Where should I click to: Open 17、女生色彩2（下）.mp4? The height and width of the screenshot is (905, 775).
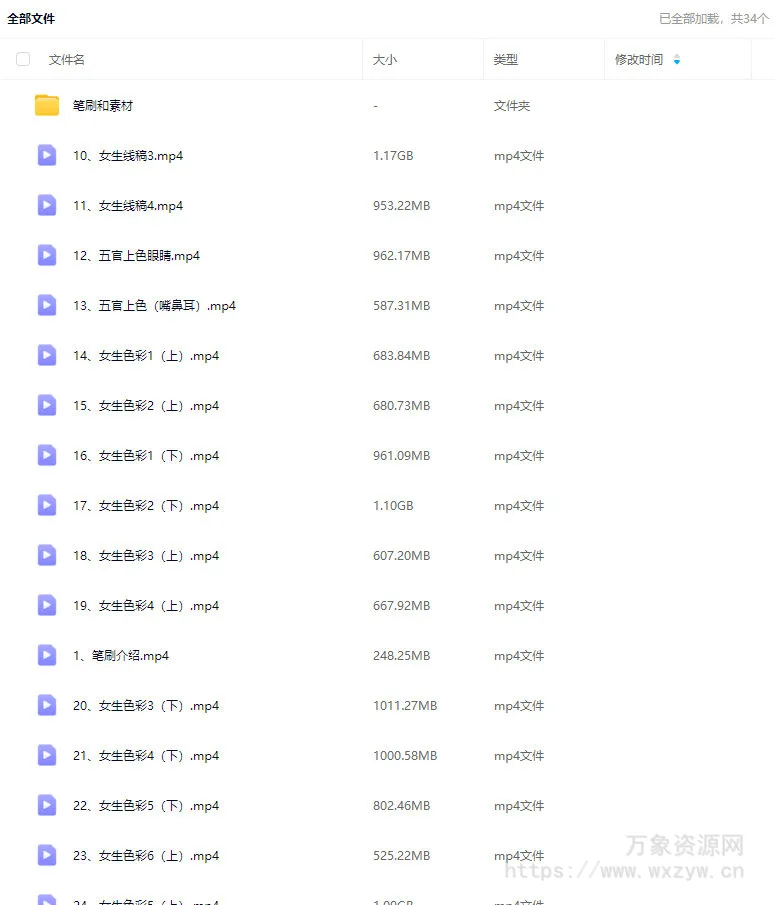pyautogui.click(x=146, y=506)
